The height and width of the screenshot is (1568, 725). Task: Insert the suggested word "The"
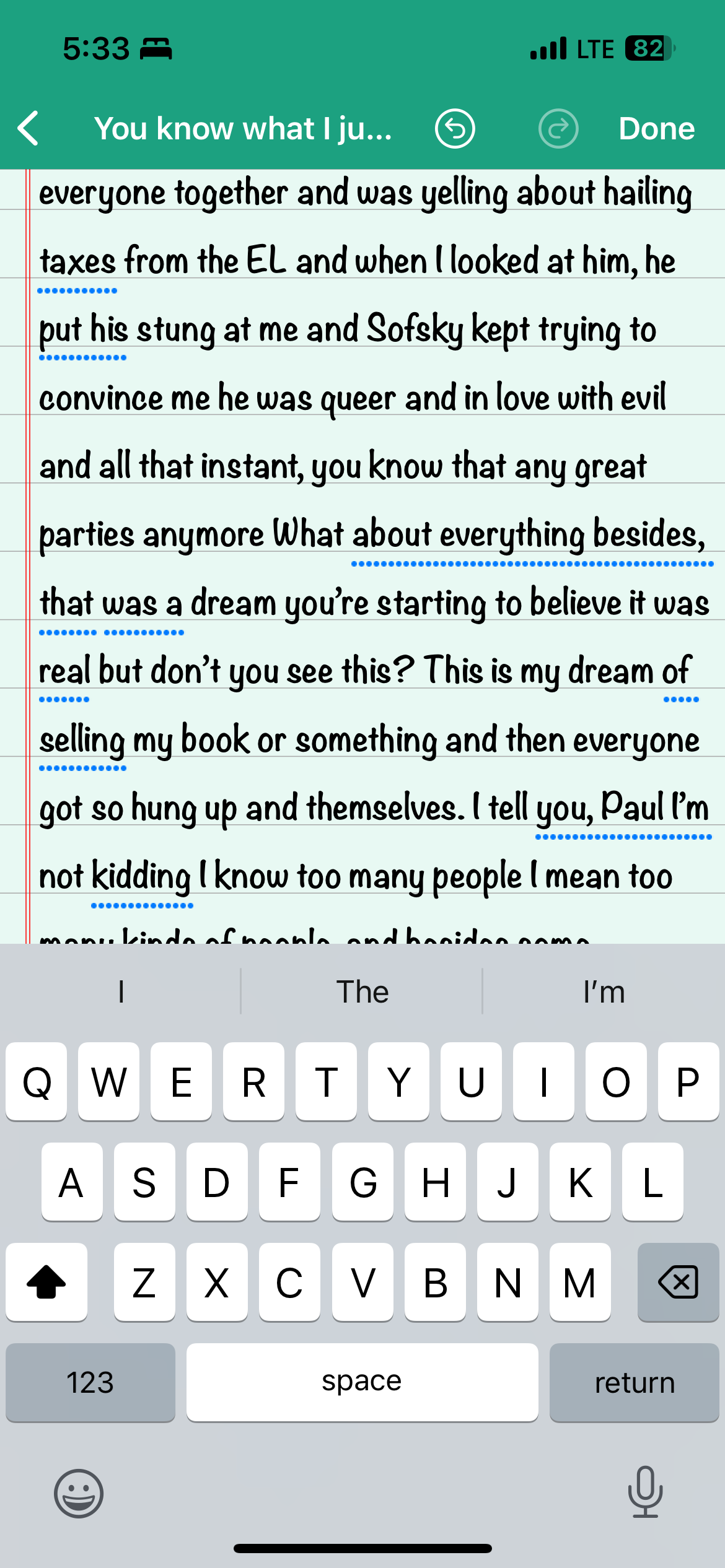(x=362, y=992)
